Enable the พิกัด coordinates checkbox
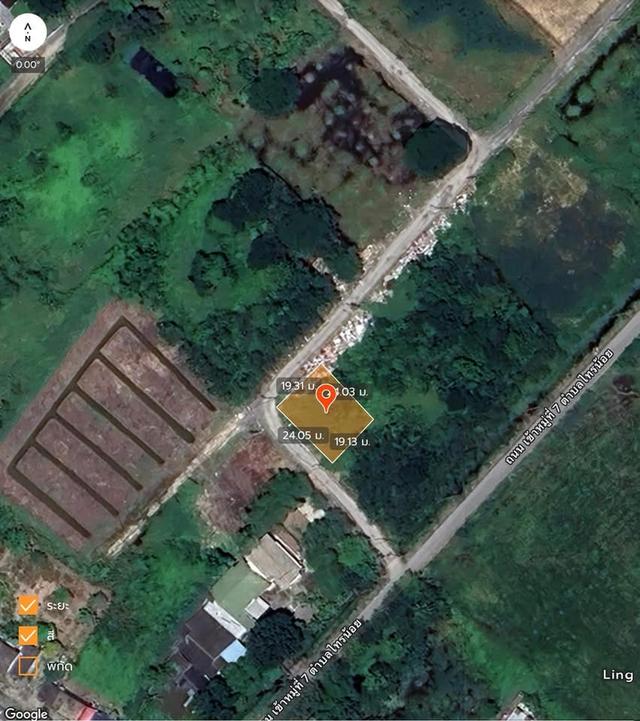Image resolution: width=640 pixels, height=721 pixels. click(x=28, y=665)
